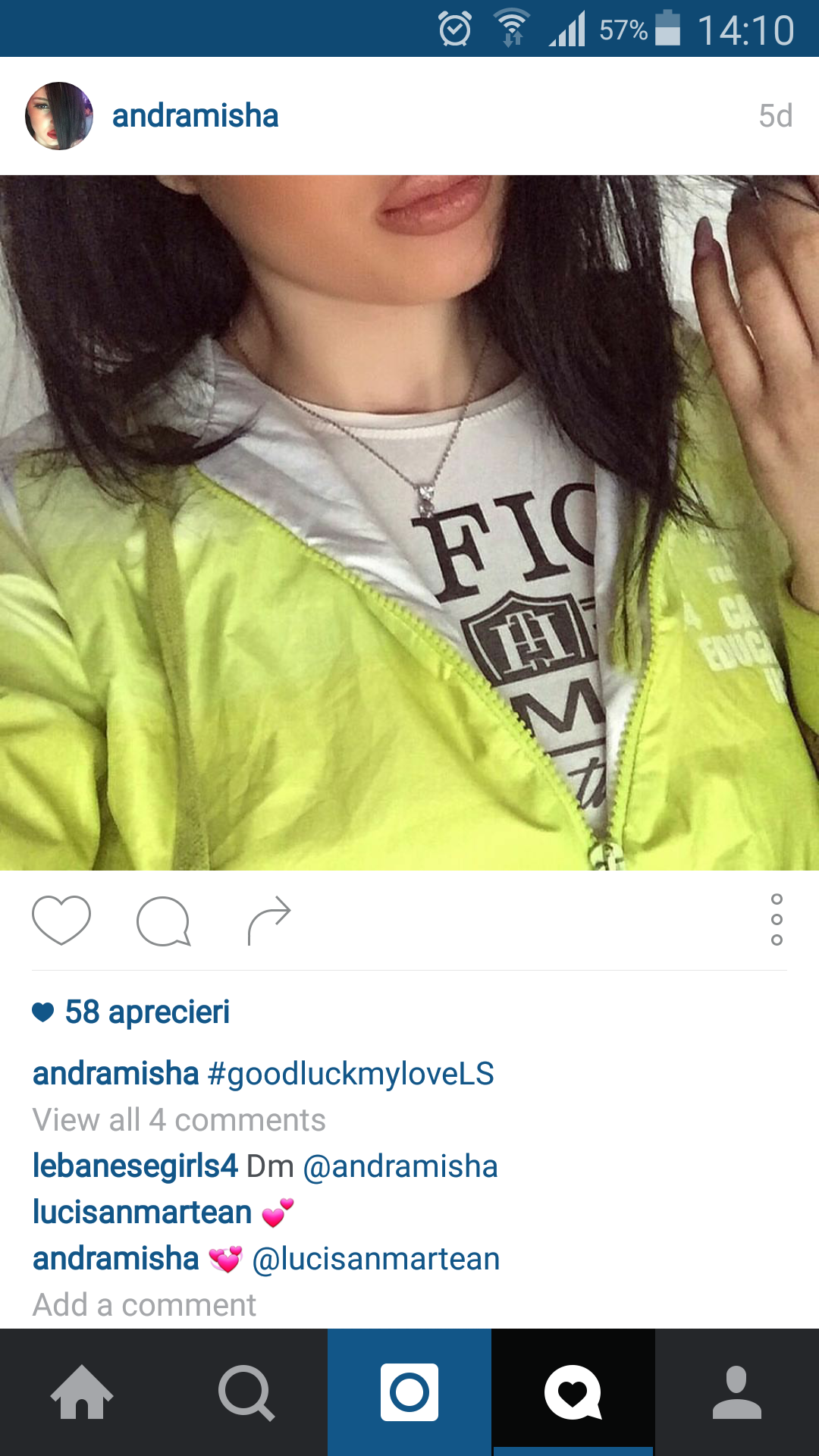
Task: Open the Profile tab
Action: coord(737,1392)
